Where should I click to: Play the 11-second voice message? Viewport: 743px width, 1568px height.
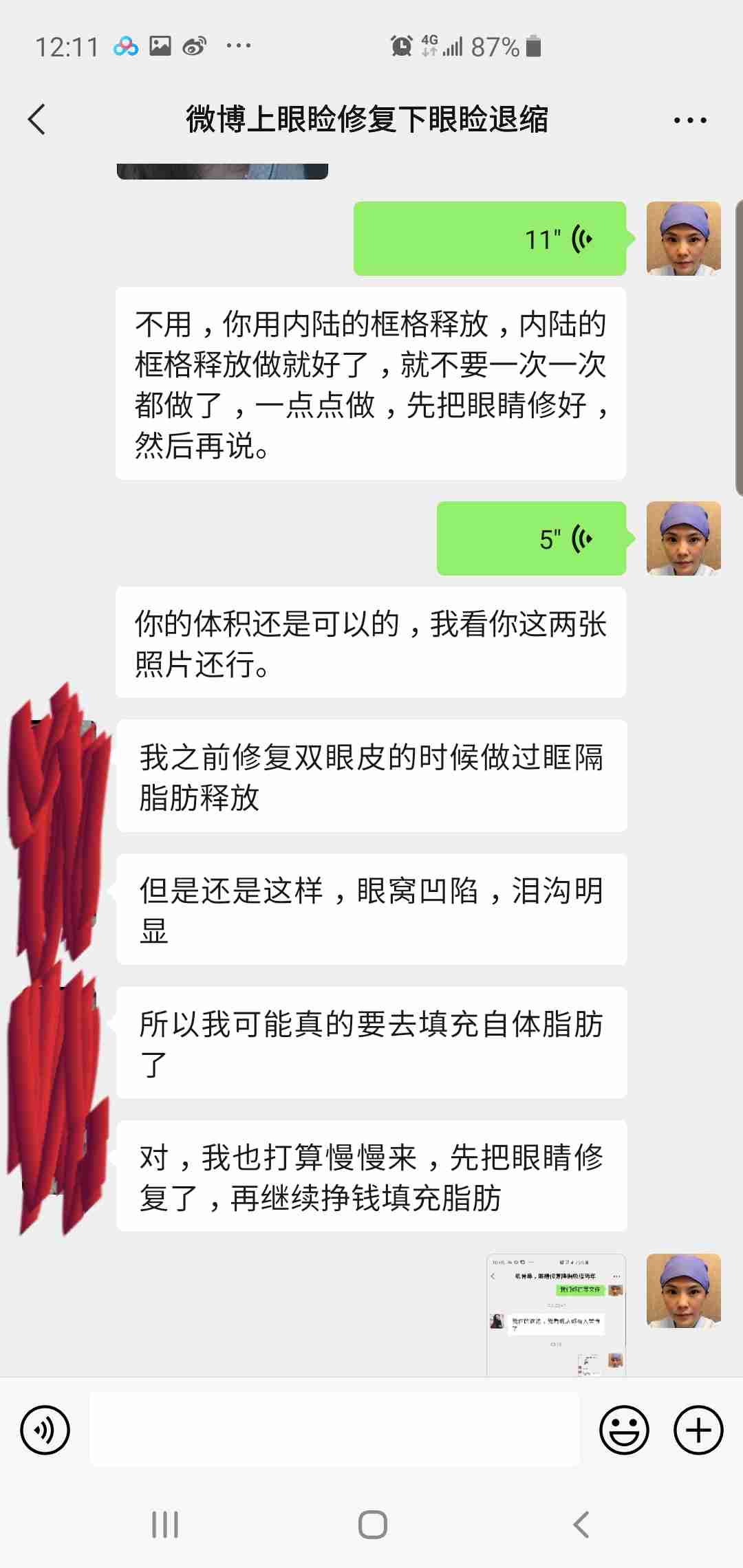(x=489, y=239)
